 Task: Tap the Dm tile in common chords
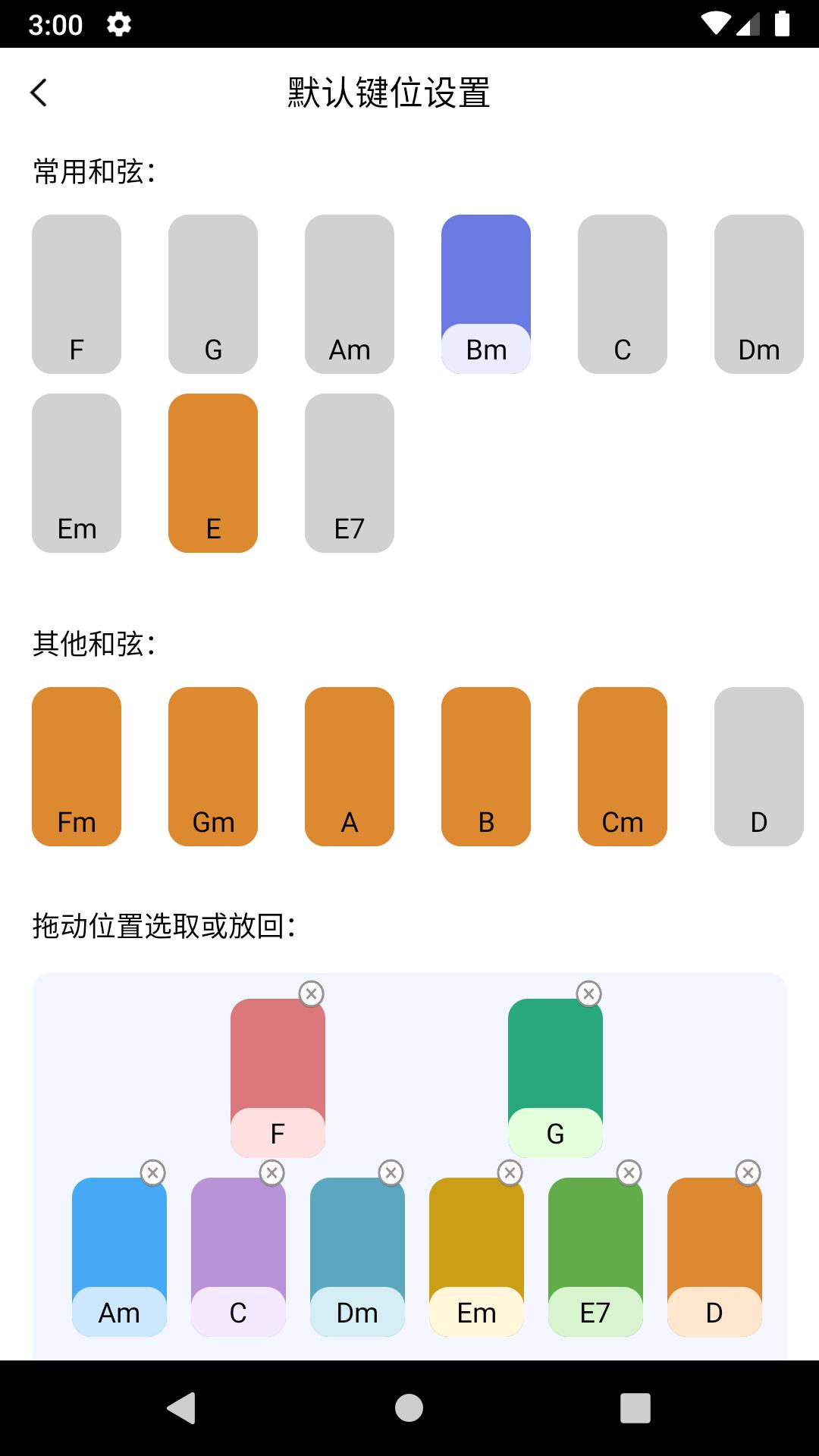758,294
